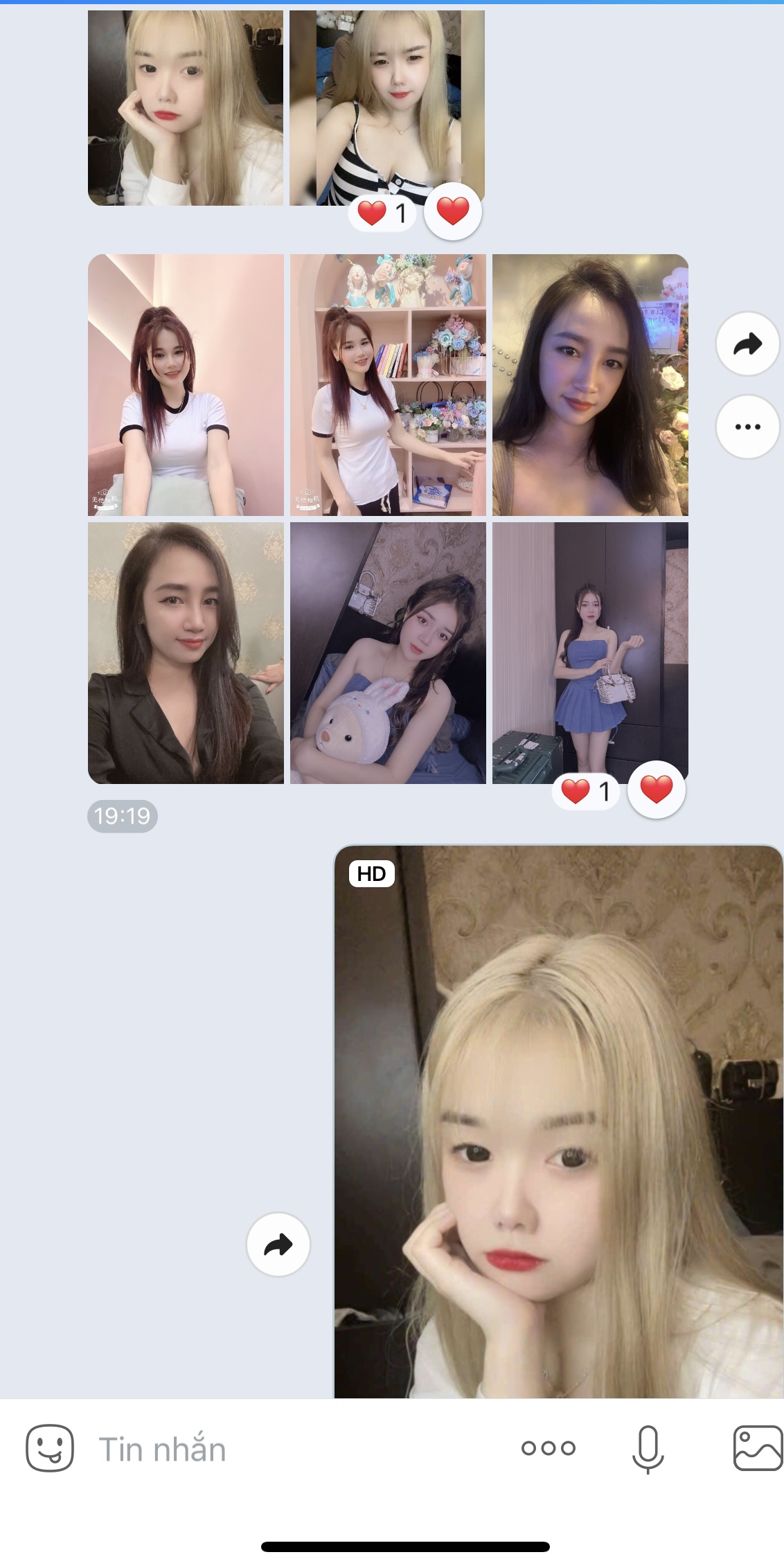Record a voice message with the microphone
The height and width of the screenshot is (1568, 784).
click(648, 1448)
